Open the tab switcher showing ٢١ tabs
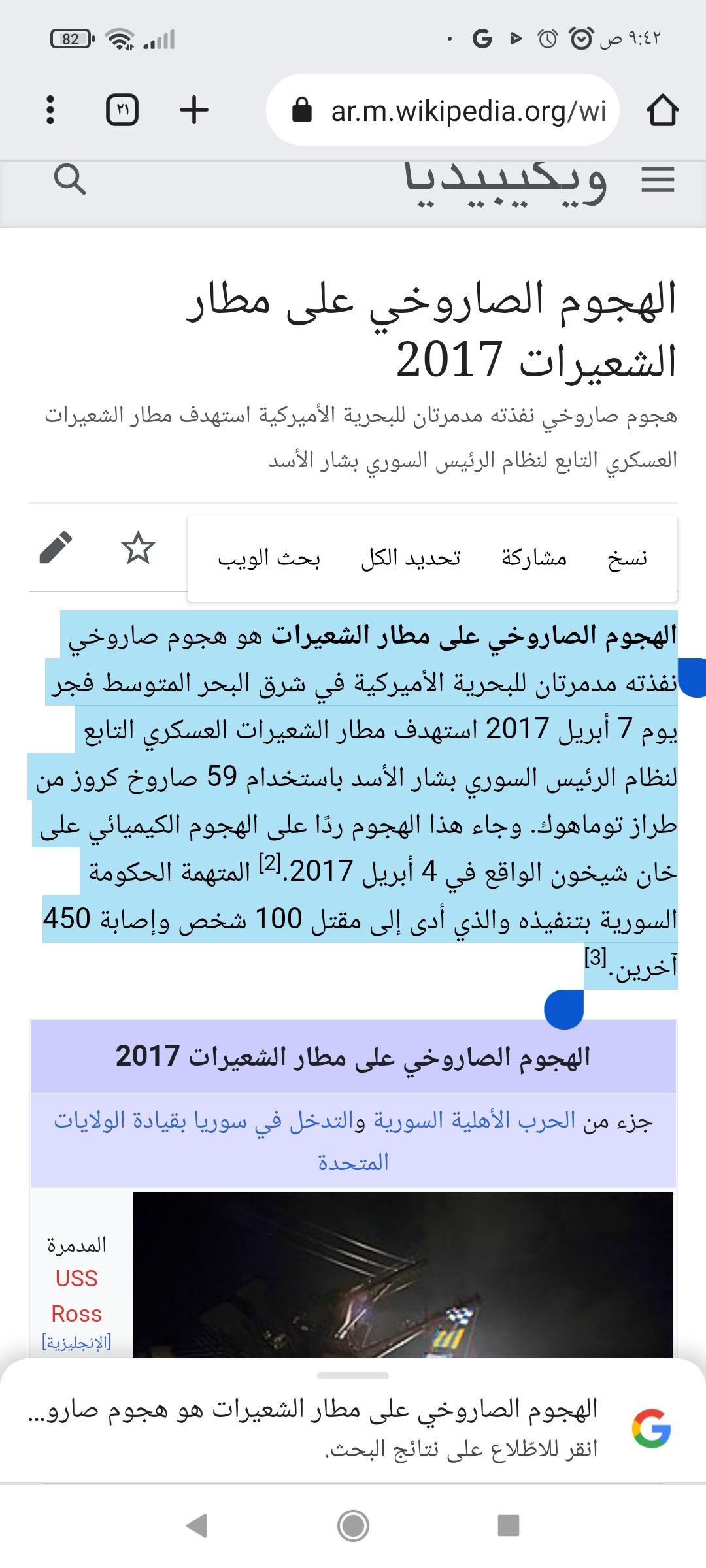706x1568 pixels. (x=122, y=110)
